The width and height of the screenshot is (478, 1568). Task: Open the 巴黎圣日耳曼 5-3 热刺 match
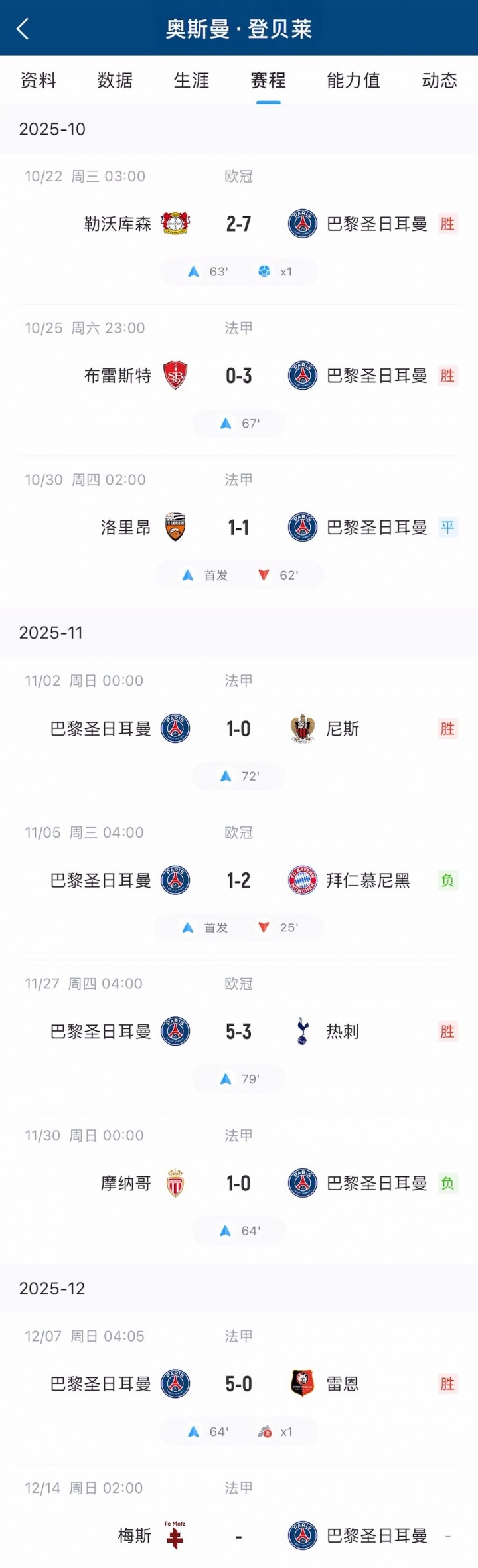coord(238,1032)
